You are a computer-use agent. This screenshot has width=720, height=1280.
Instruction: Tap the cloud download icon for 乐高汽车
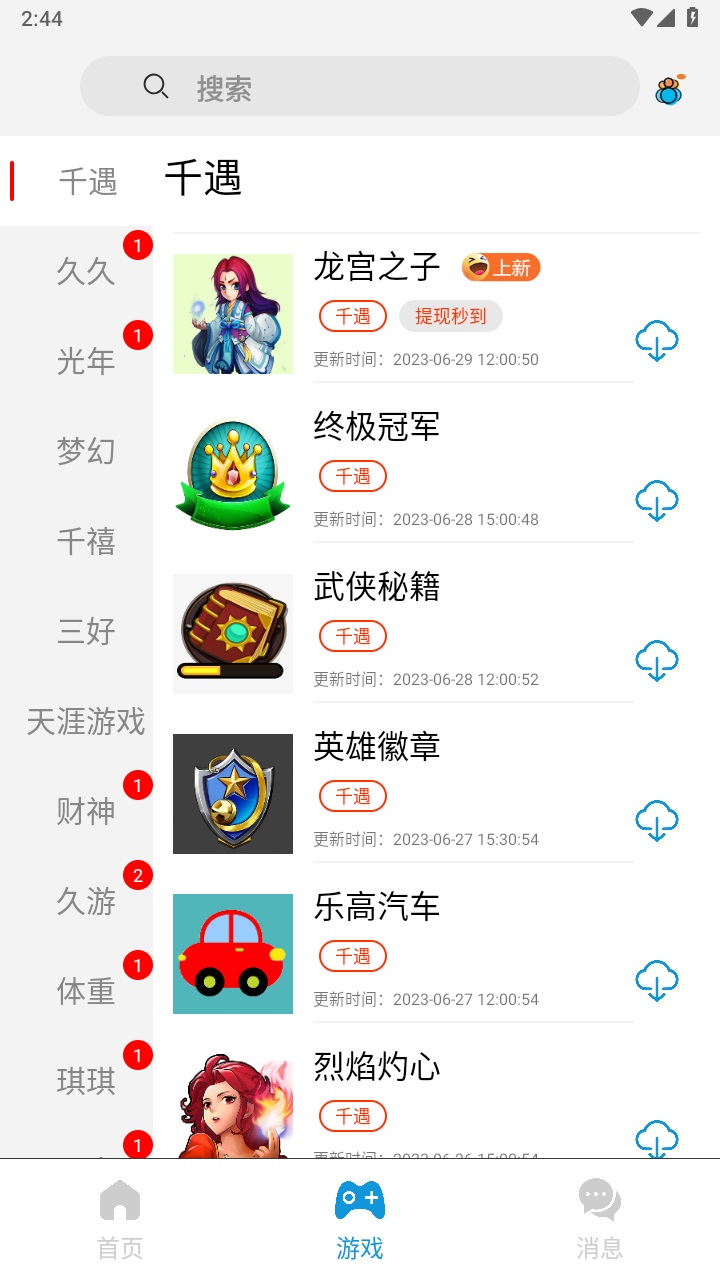[656, 981]
